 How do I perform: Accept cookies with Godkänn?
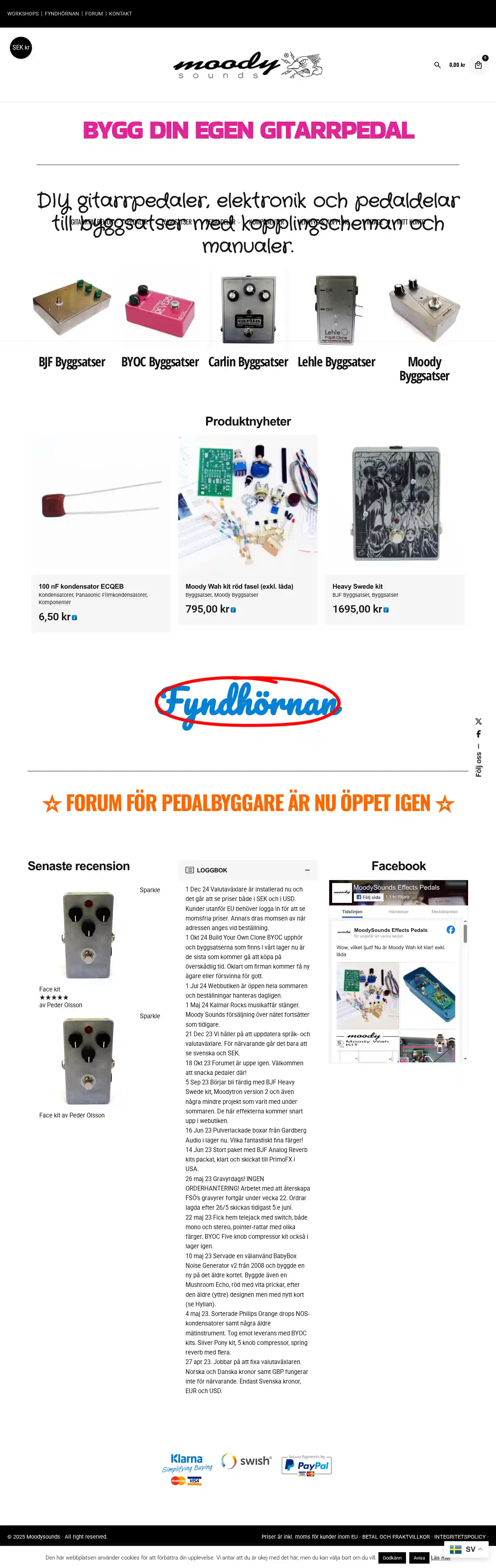pos(392,1558)
